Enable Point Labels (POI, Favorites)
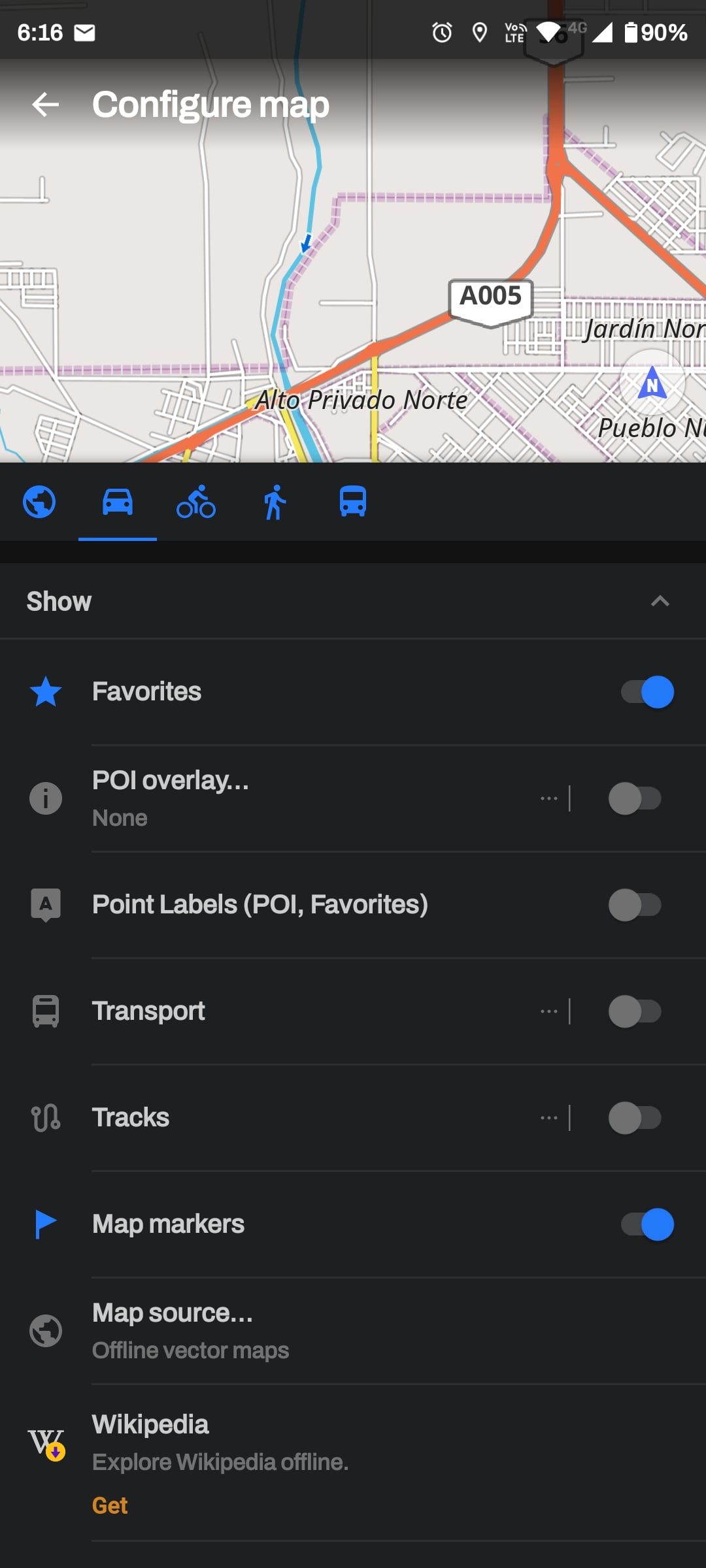The image size is (706, 1568). 634,905
